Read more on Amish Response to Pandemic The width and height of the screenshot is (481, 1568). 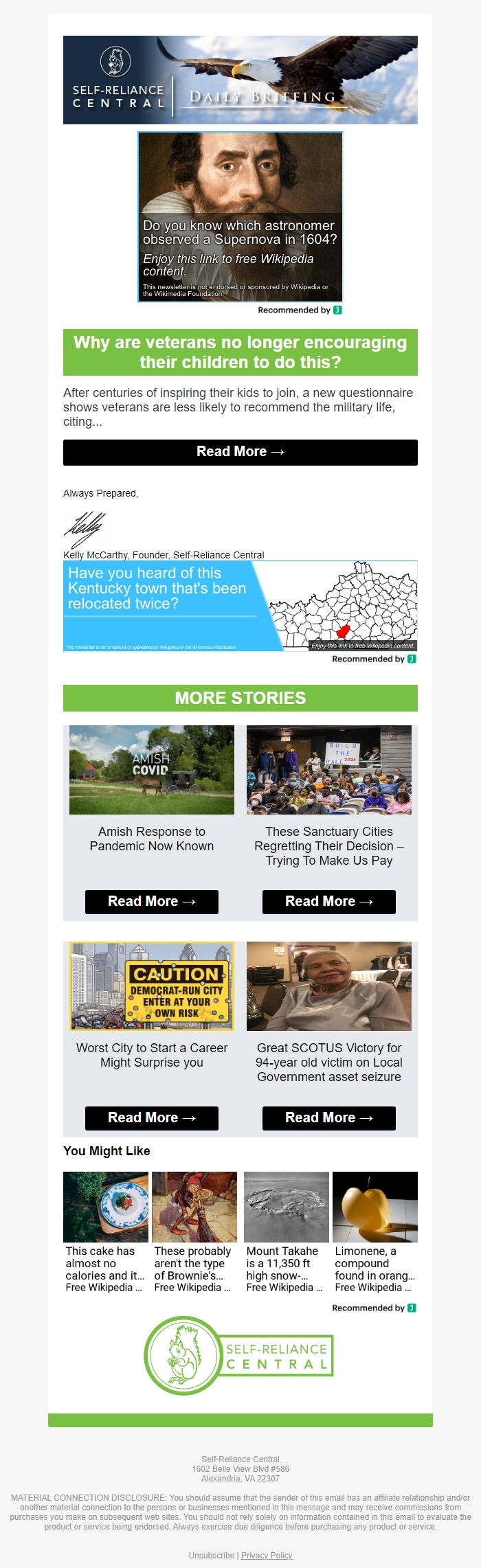(151, 901)
